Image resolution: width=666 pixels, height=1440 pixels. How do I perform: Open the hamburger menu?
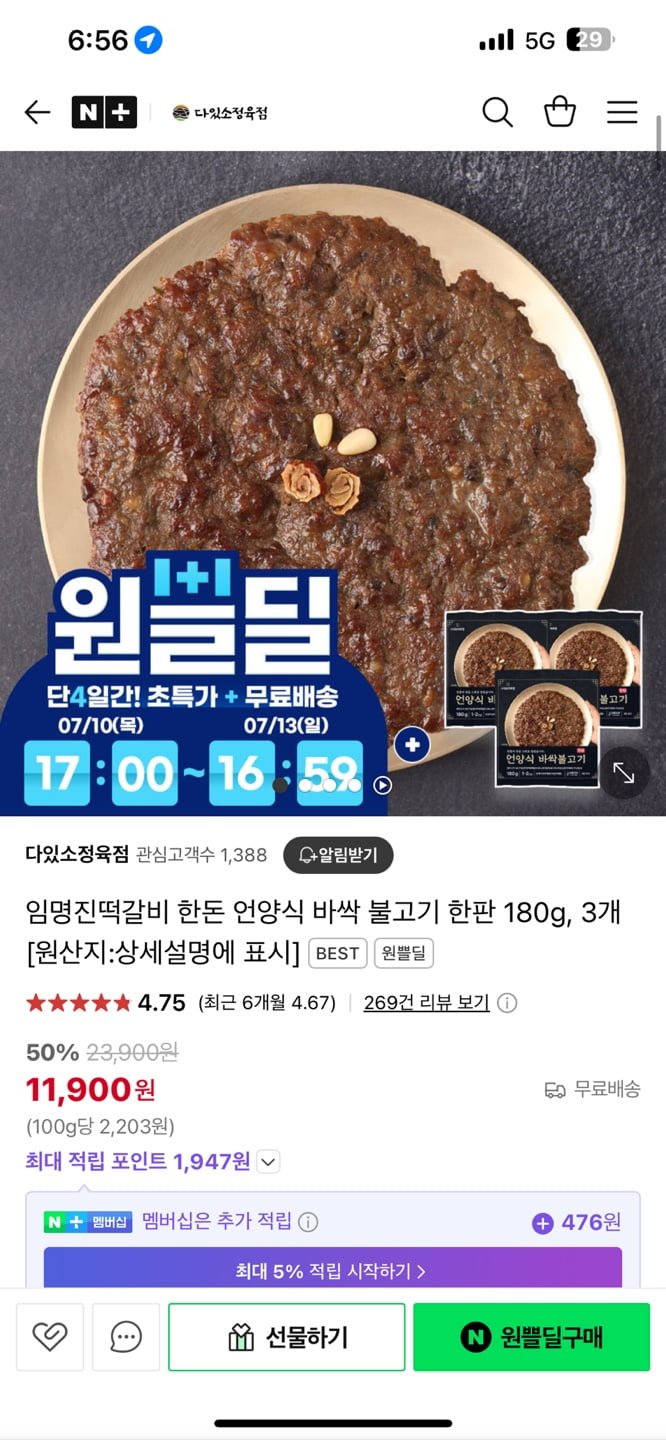622,112
